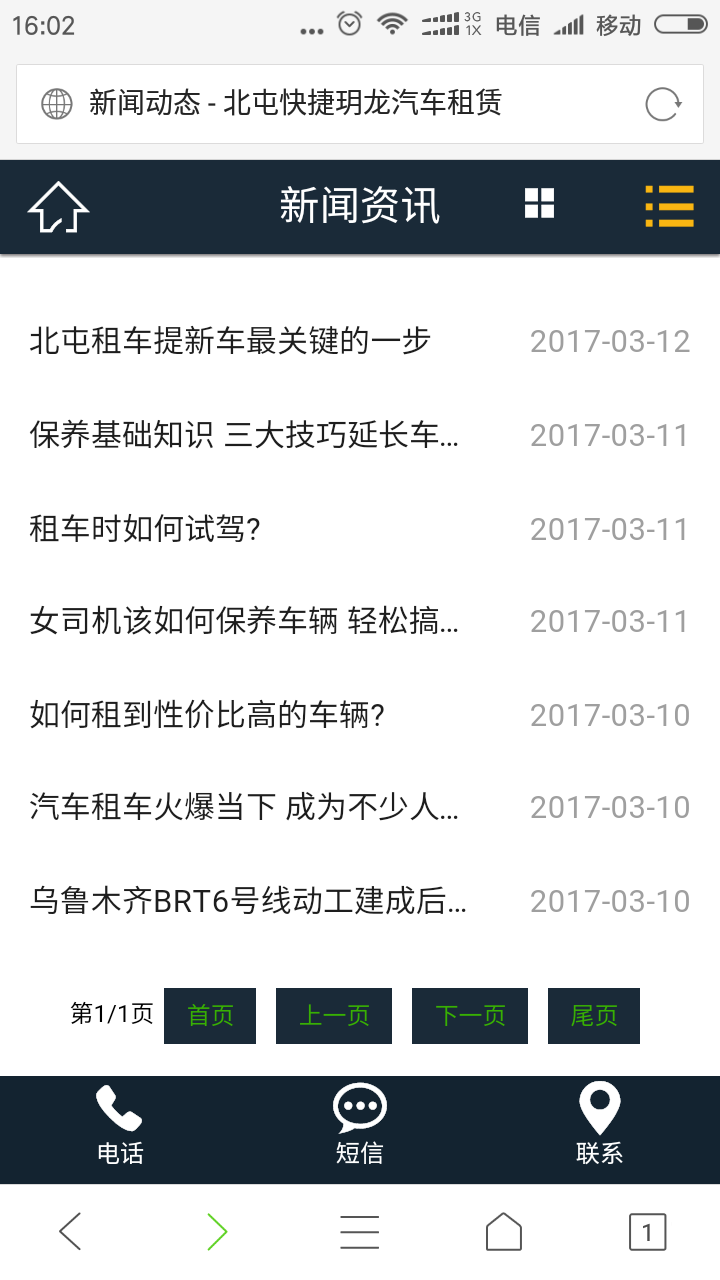Jump to the last page with 尾页
The height and width of the screenshot is (1280, 720).
tap(594, 1016)
